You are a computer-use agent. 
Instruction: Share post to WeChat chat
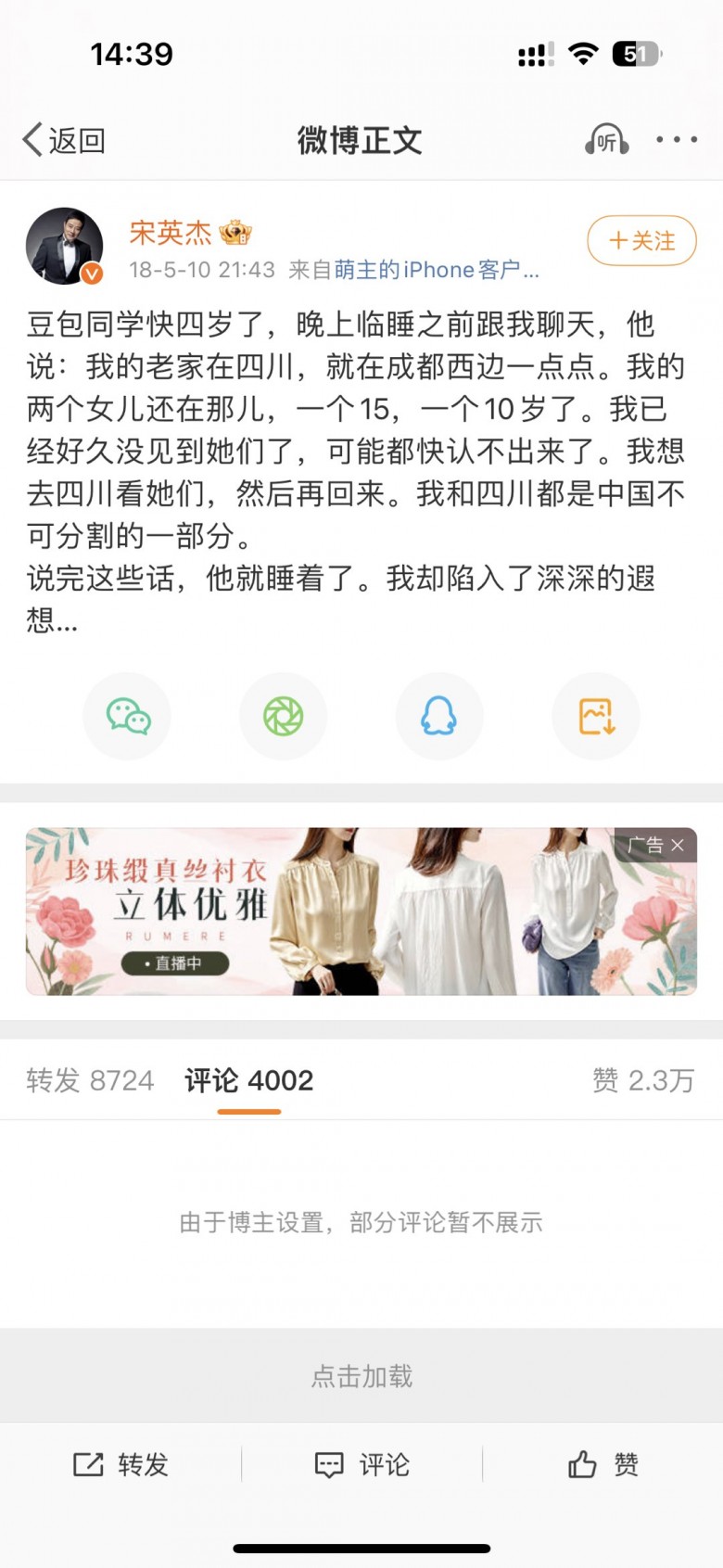[x=128, y=716]
